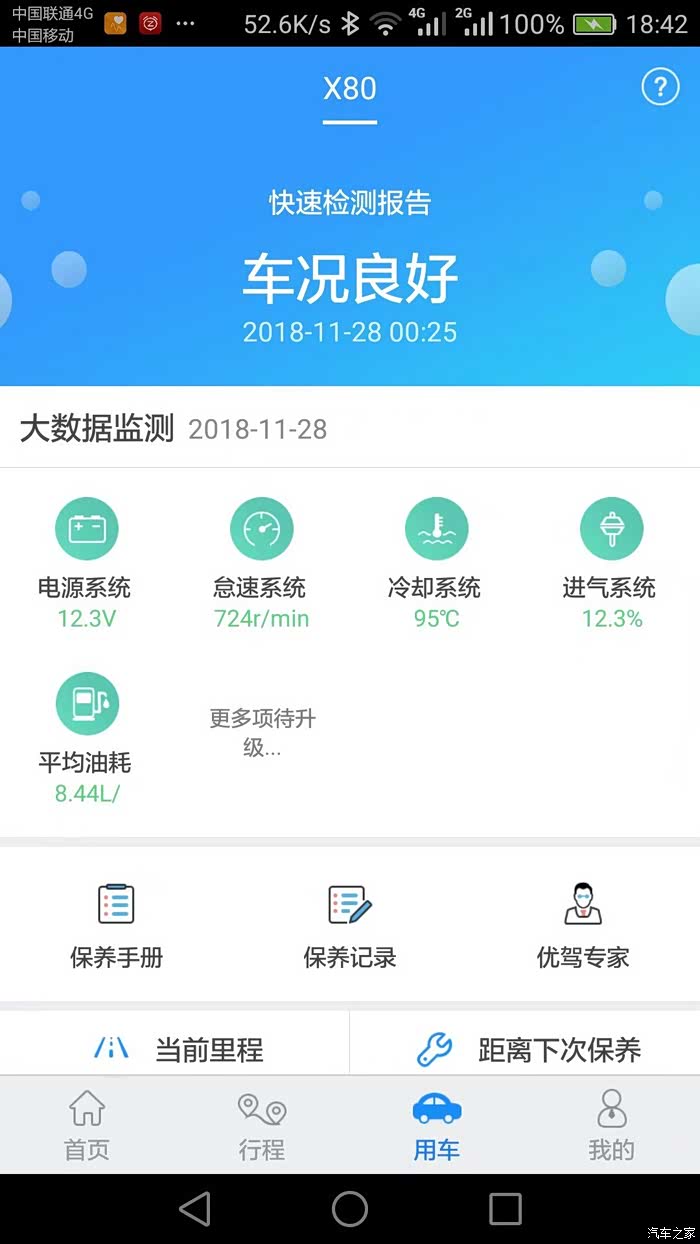Go to the system home screen
The image size is (700, 1244).
350,1209
